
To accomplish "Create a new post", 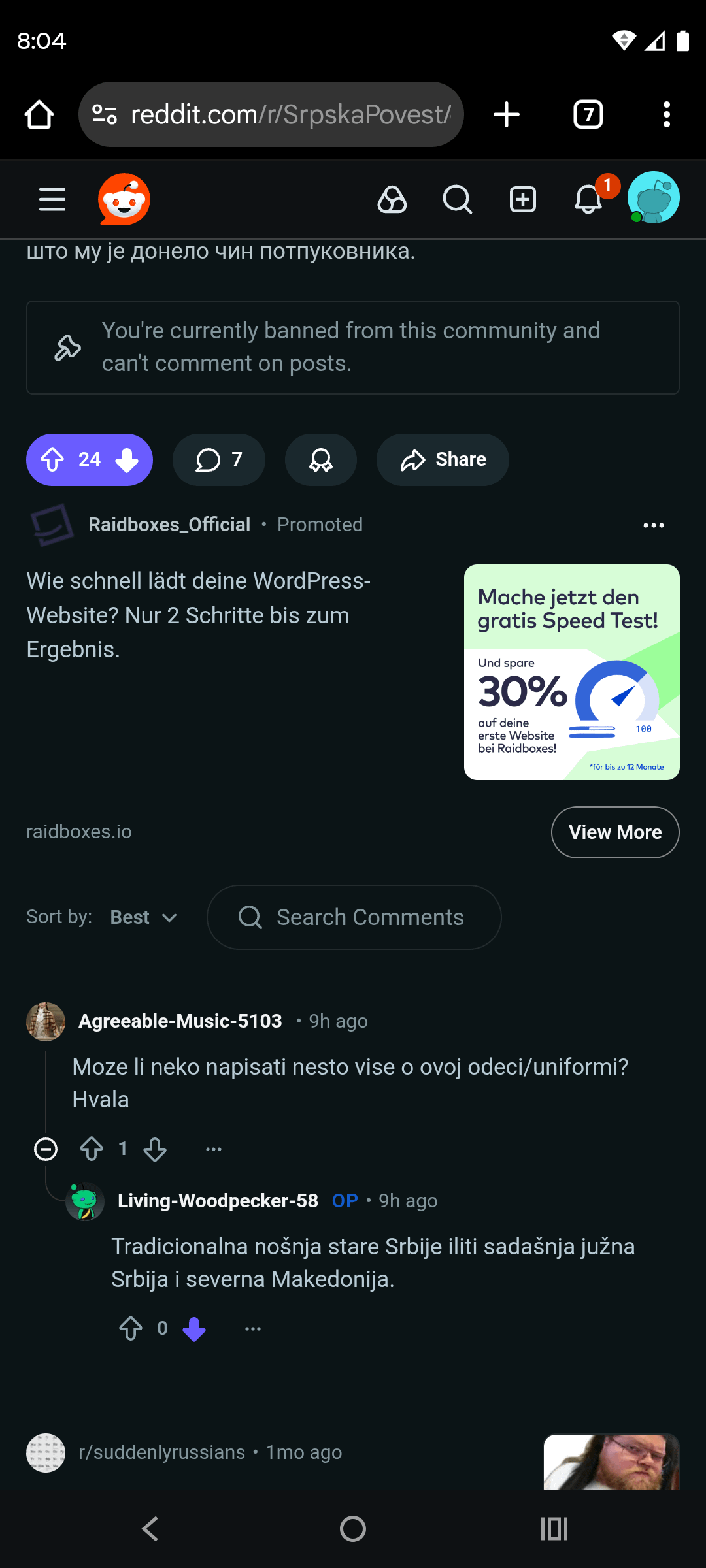I will tap(523, 199).
